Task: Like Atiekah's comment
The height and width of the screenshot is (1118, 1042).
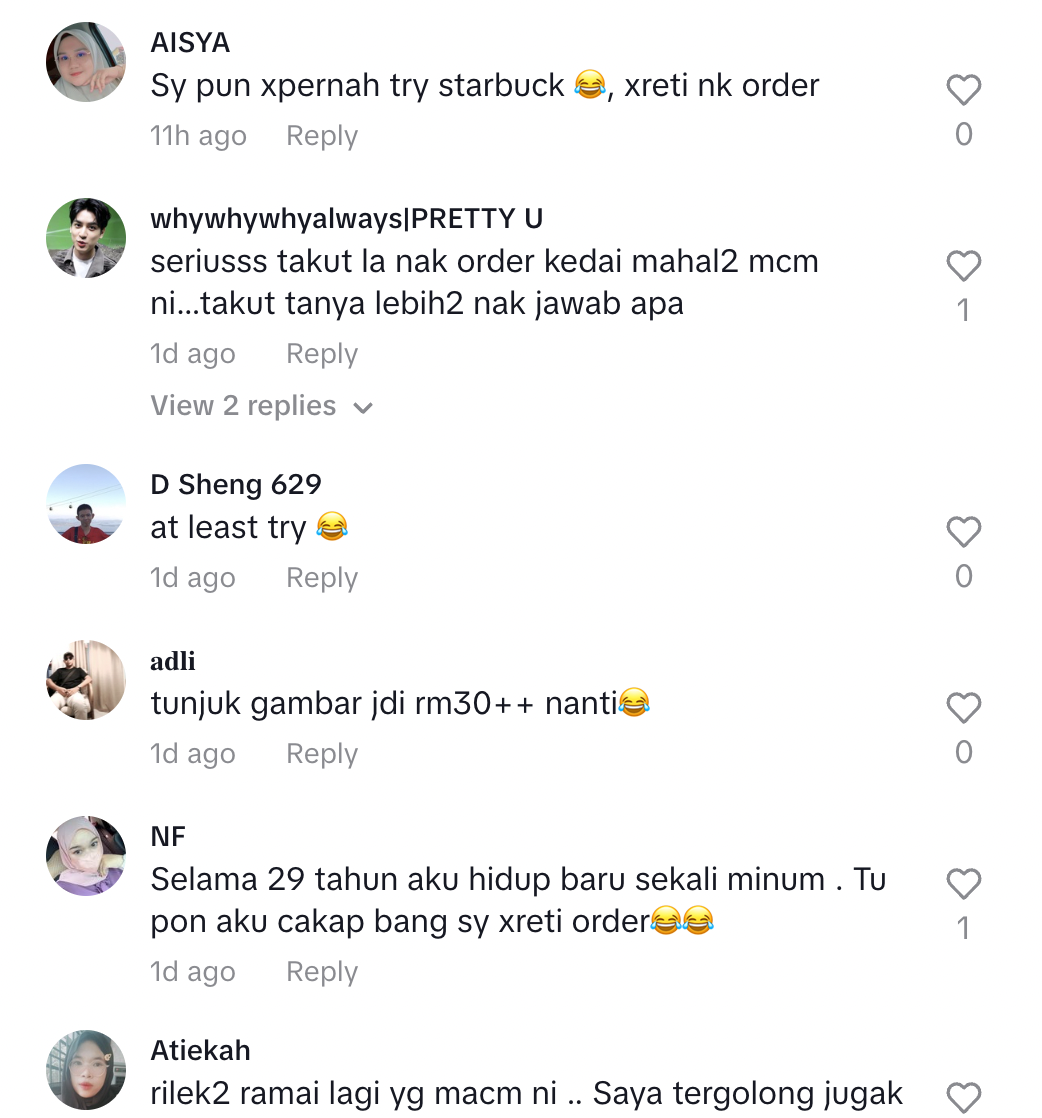Action: click(963, 1097)
